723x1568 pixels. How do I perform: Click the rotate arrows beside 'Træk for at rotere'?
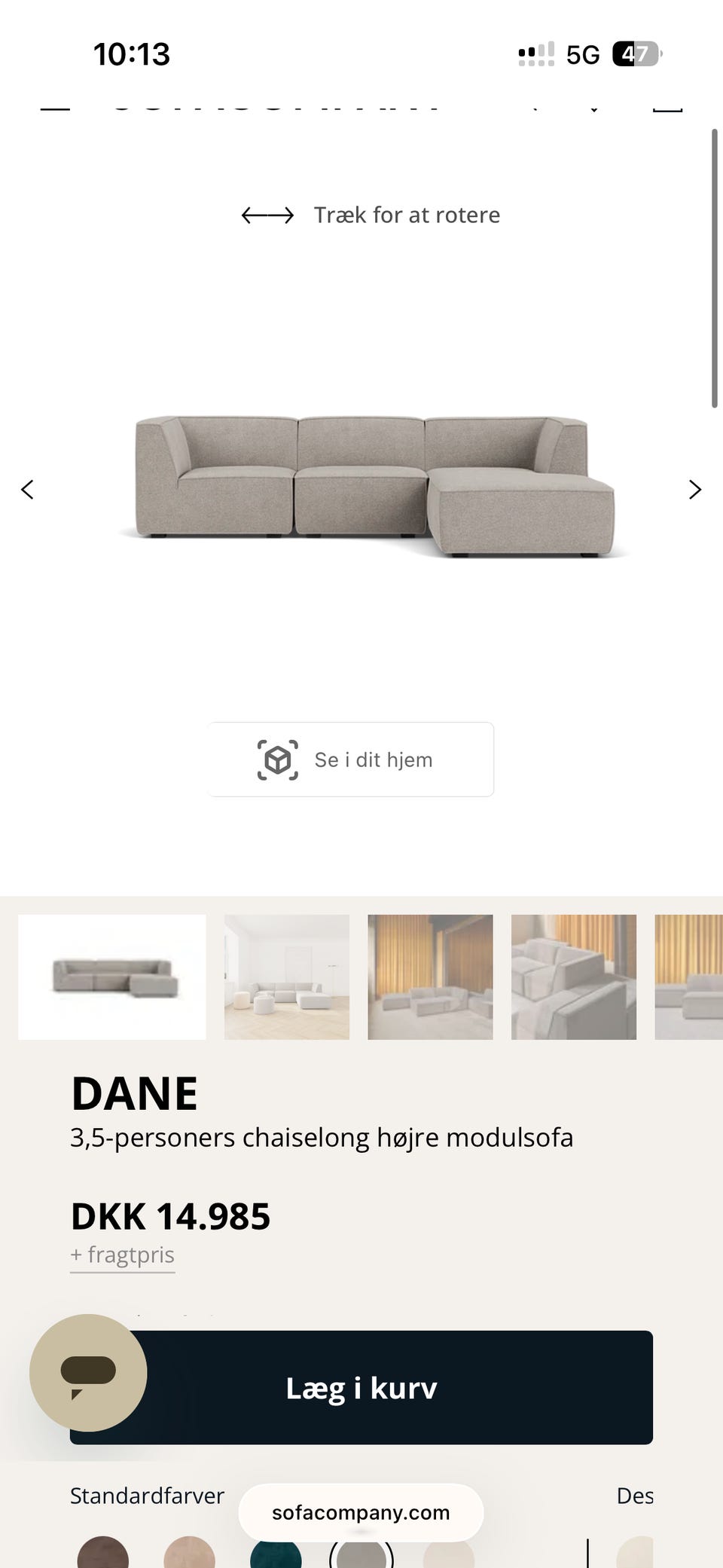pyautogui.click(x=269, y=215)
